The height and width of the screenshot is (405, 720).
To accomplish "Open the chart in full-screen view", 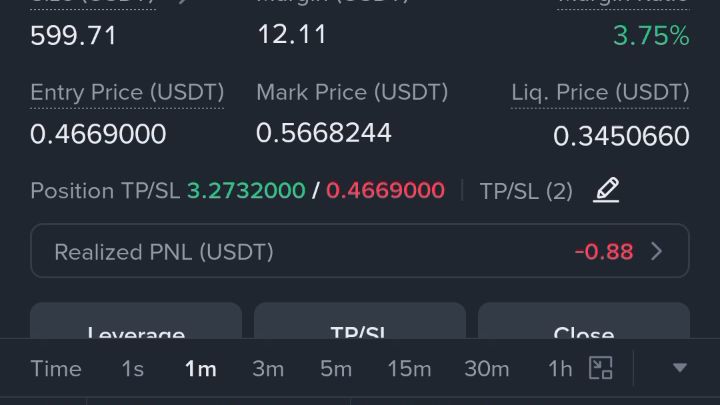I will 601,368.
